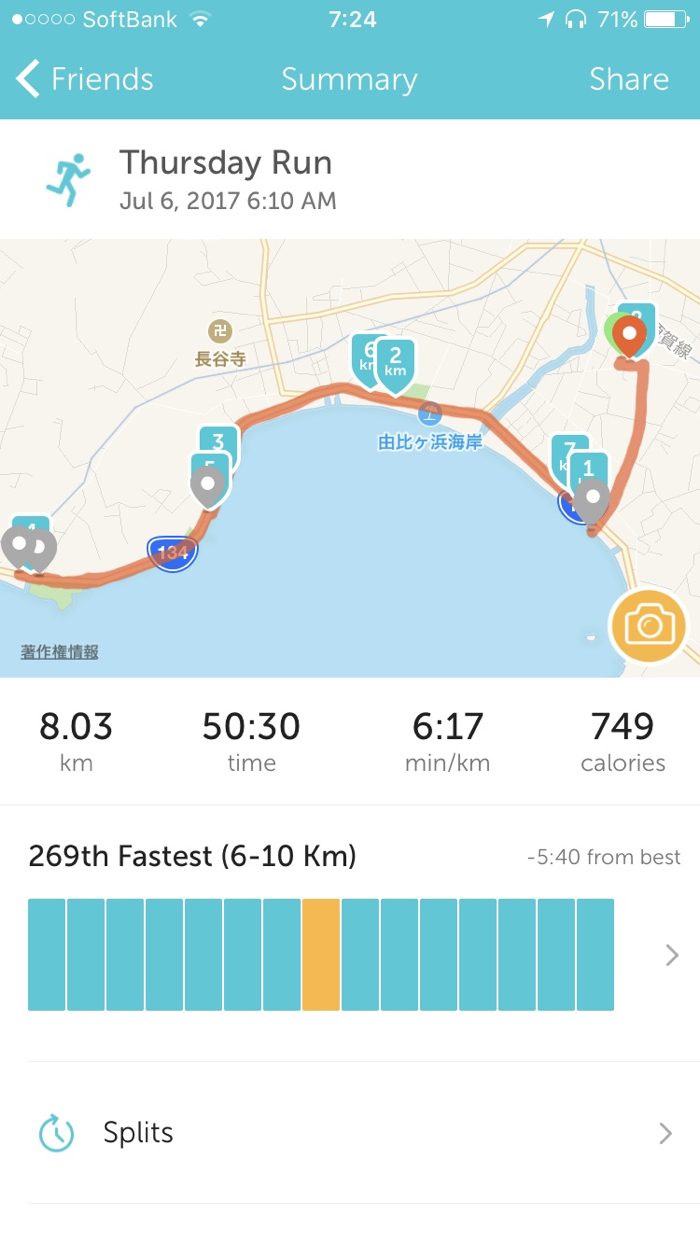
Task: Add a photo with camera button
Action: coord(648,627)
